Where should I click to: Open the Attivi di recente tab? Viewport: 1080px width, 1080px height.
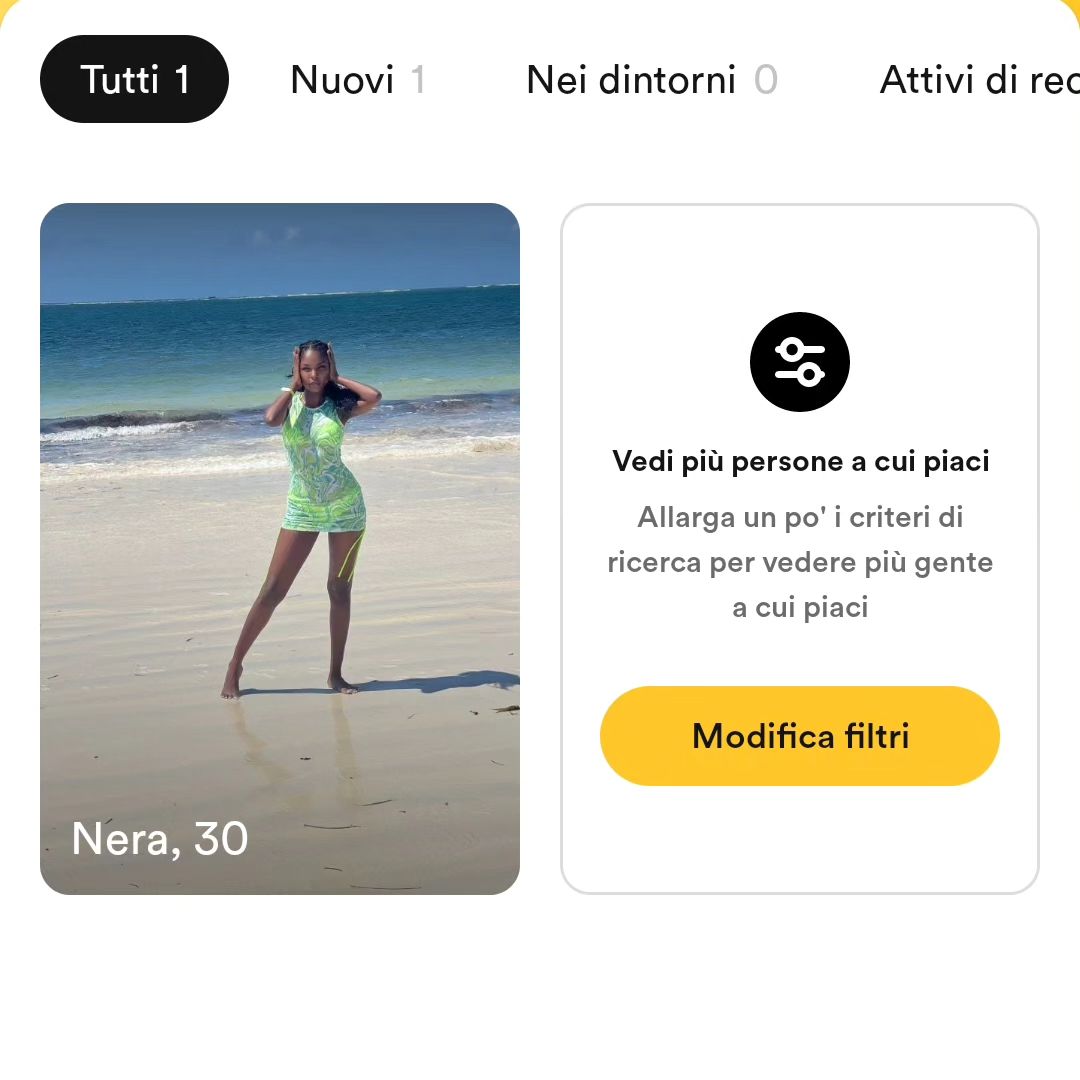click(x=978, y=80)
